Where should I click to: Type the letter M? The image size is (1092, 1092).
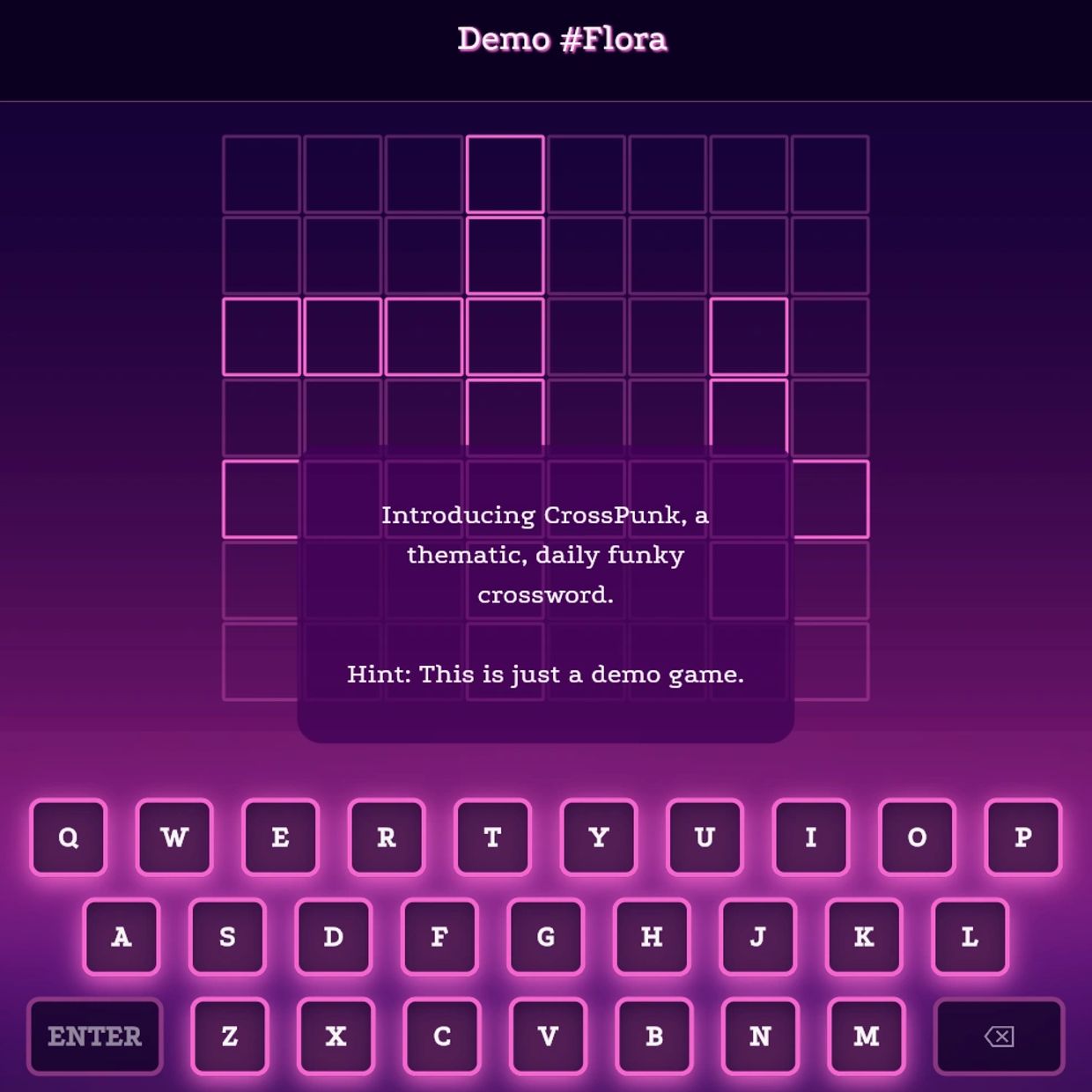(x=867, y=1037)
